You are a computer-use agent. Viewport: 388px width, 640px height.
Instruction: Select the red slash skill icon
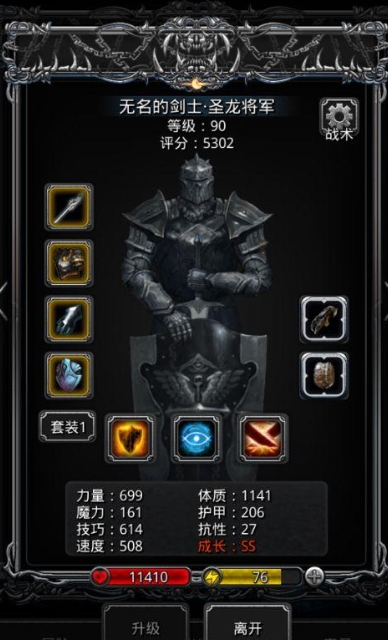263,439
